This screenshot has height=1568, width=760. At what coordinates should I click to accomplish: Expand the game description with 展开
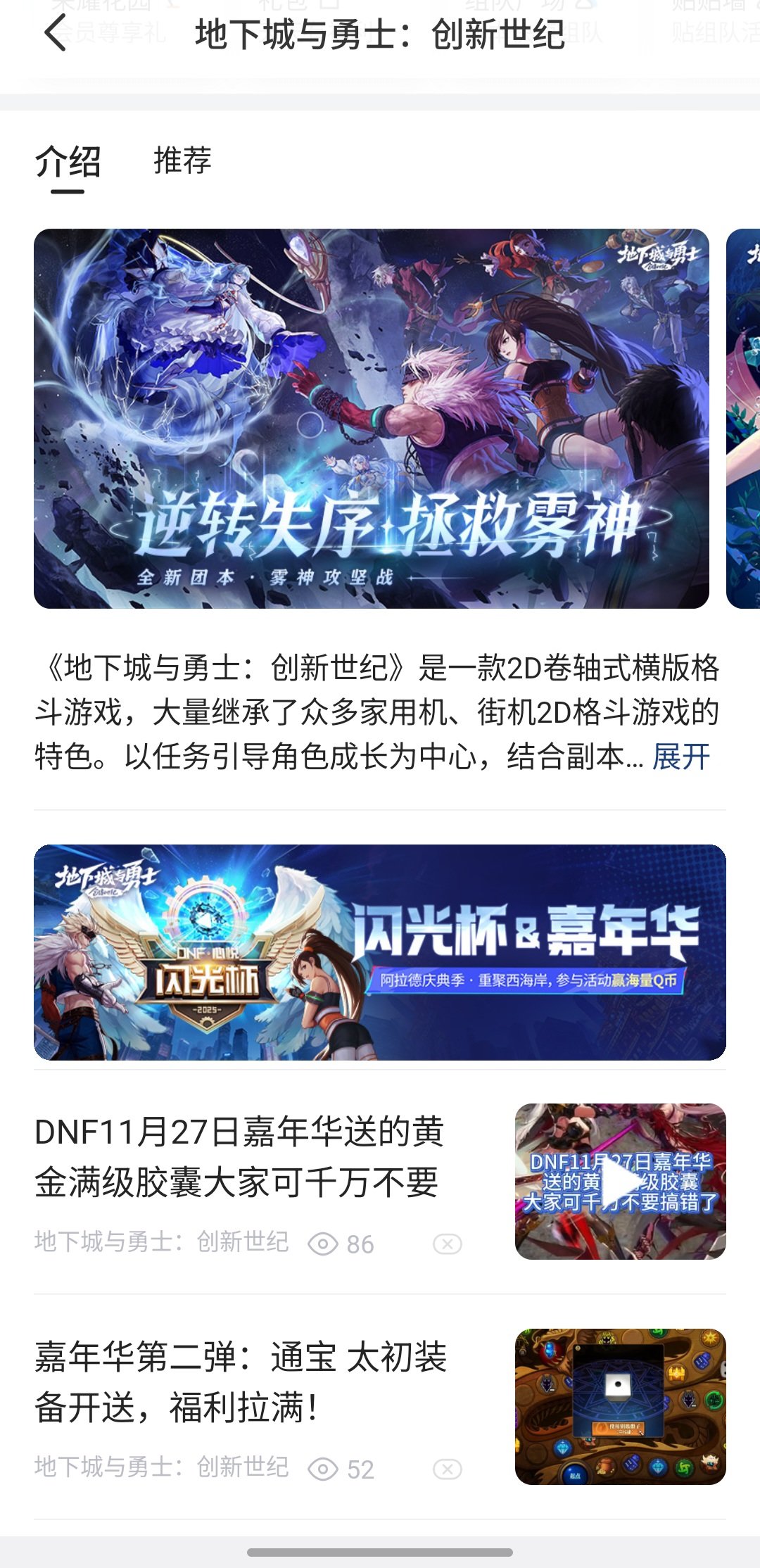[680, 757]
